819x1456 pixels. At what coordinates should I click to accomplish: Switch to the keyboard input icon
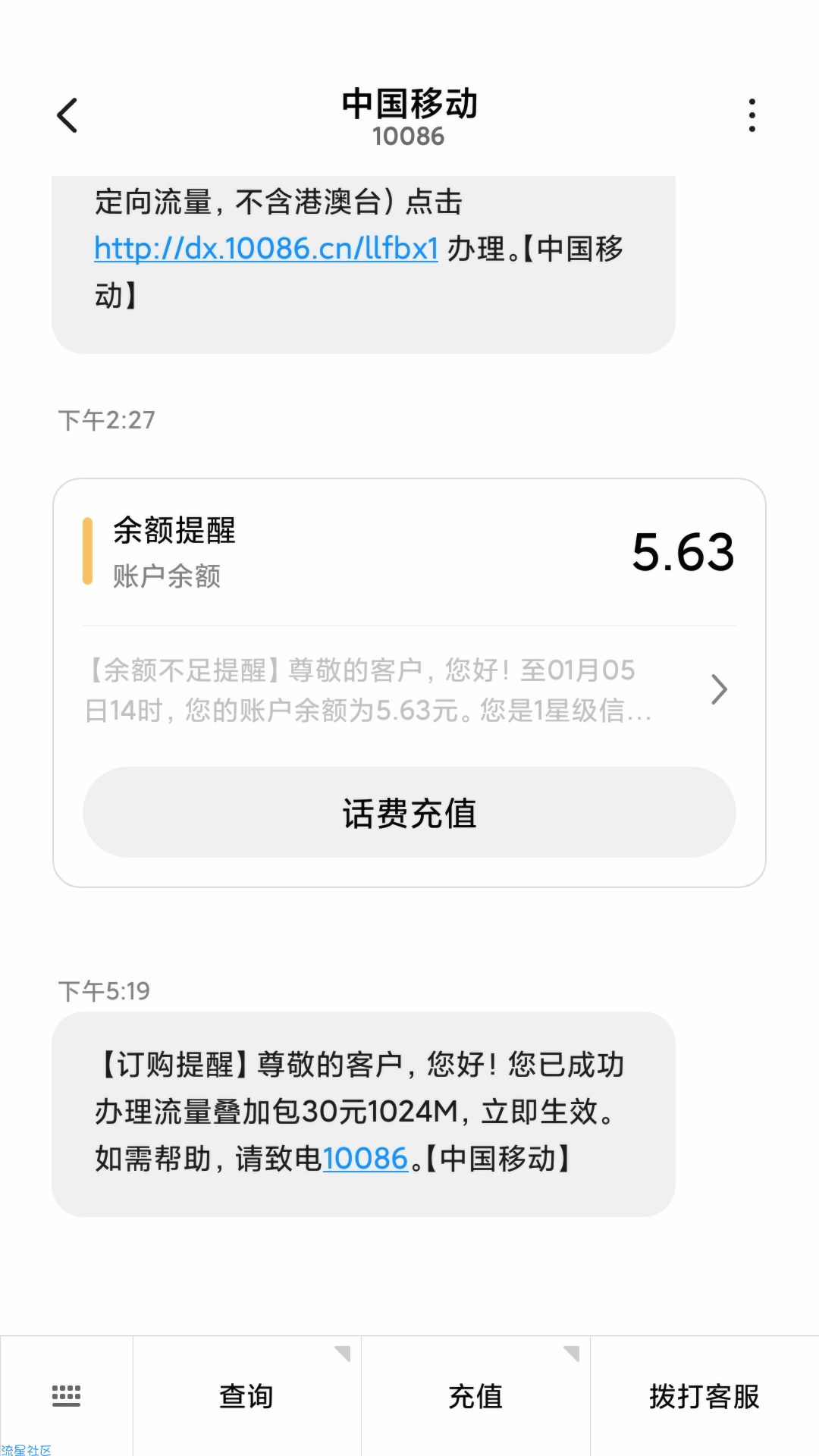66,1395
